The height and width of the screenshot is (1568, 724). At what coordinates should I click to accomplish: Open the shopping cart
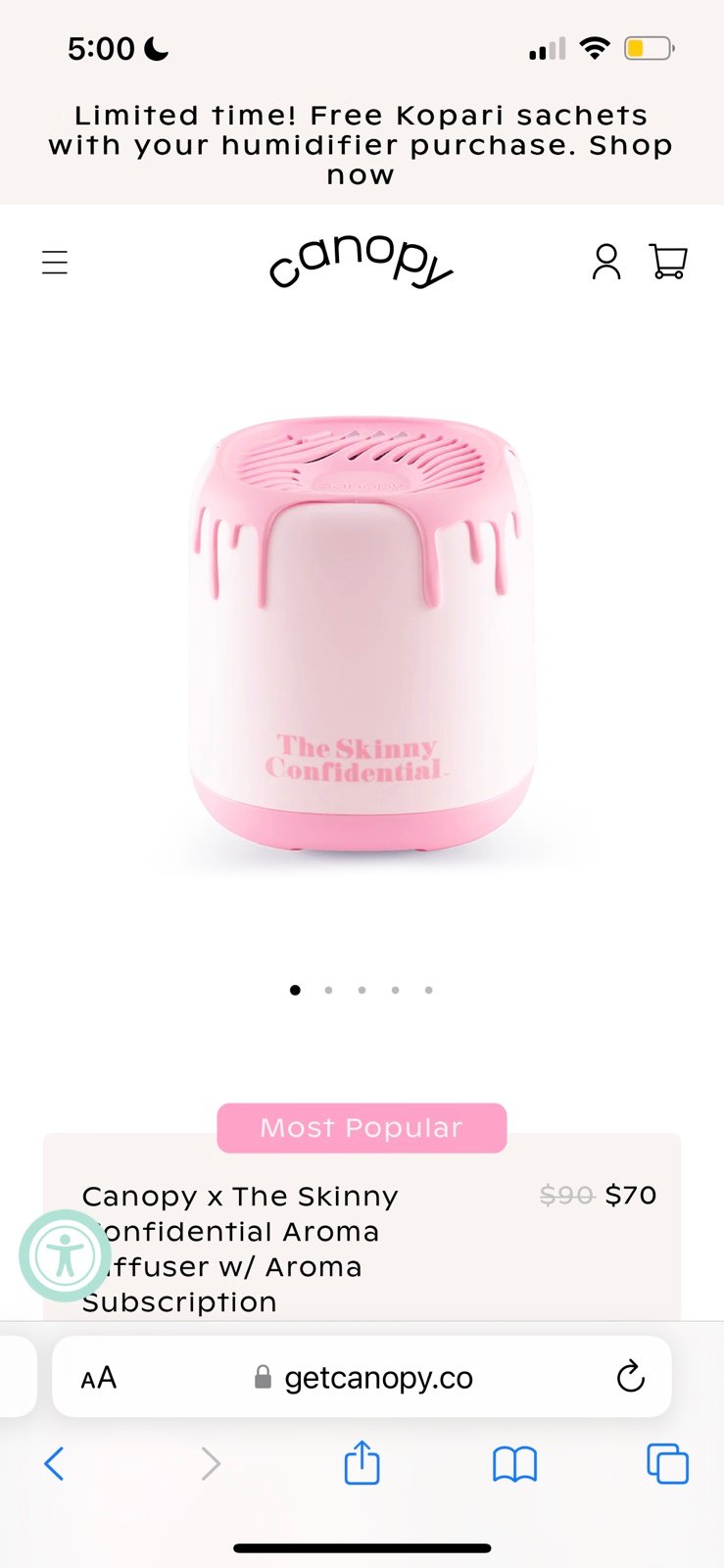click(668, 263)
